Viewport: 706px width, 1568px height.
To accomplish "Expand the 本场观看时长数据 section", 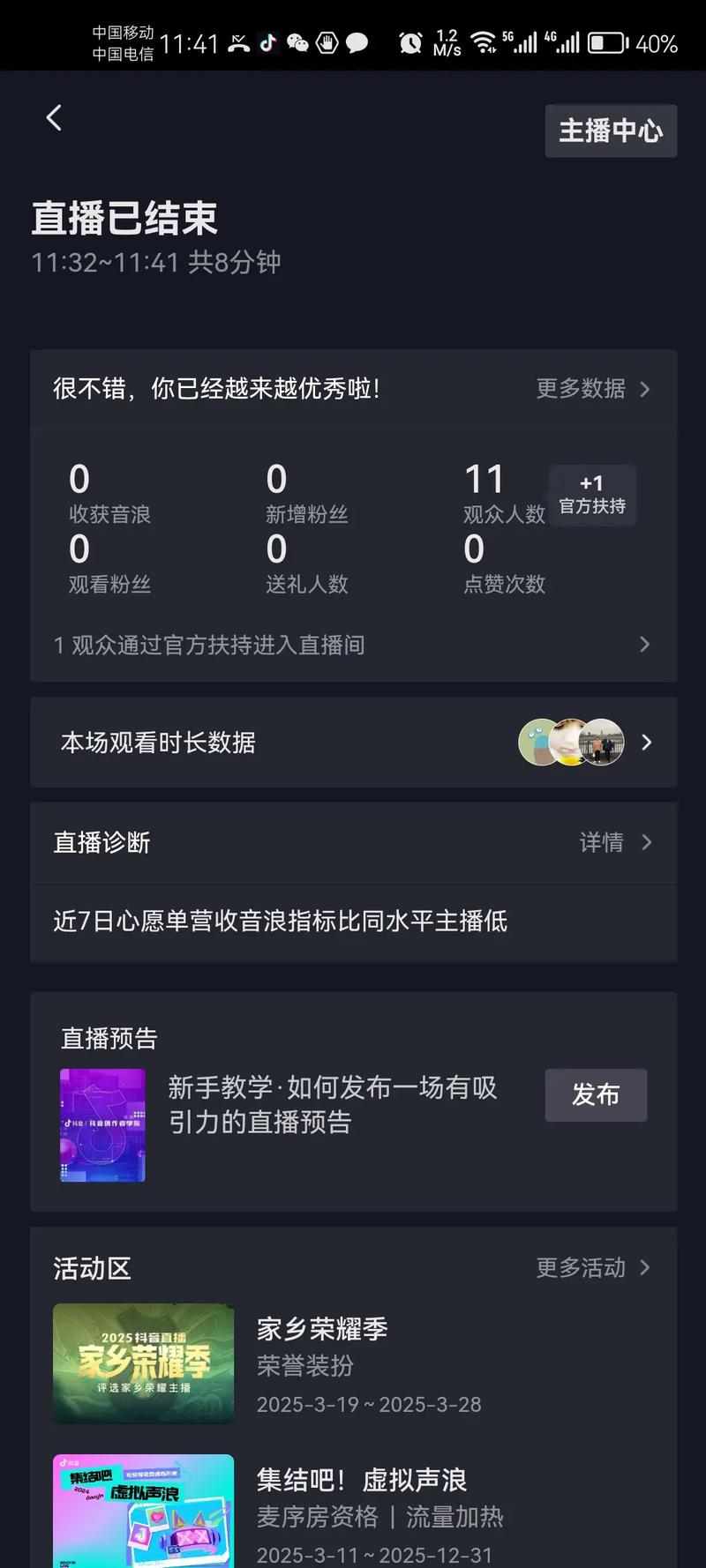I will tap(353, 742).
